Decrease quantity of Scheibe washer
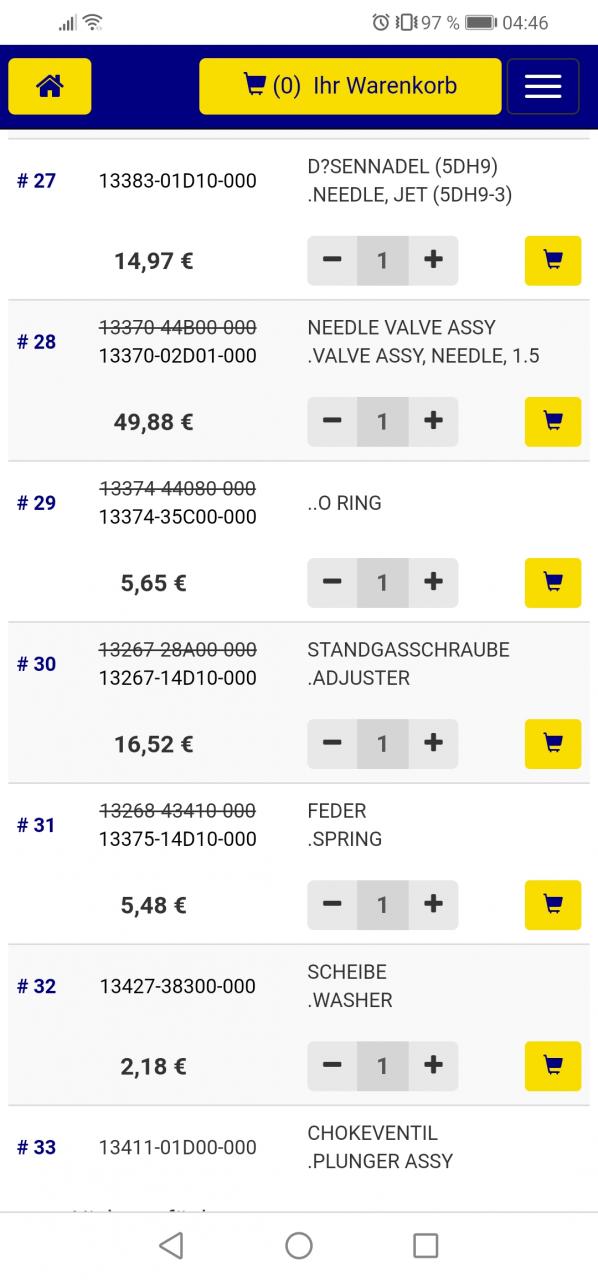The width and height of the screenshot is (598, 1280). click(333, 1066)
